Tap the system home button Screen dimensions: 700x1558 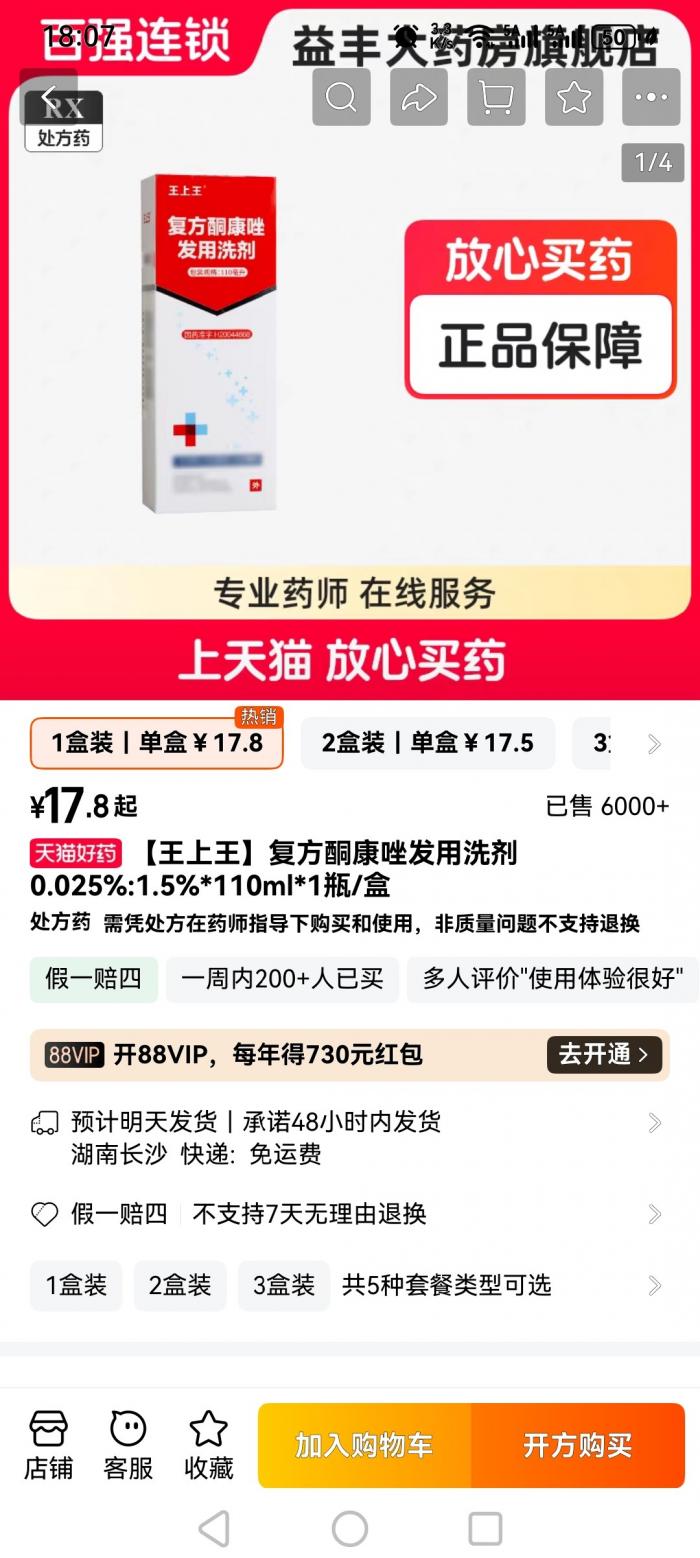point(350,1528)
